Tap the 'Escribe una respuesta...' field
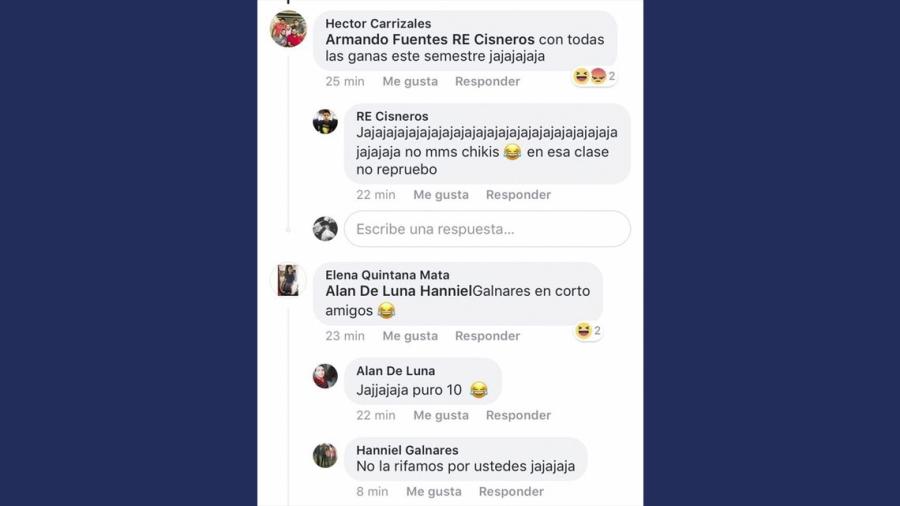The width and height of the screenshot is (900, 506). click(x=487, y=229)
